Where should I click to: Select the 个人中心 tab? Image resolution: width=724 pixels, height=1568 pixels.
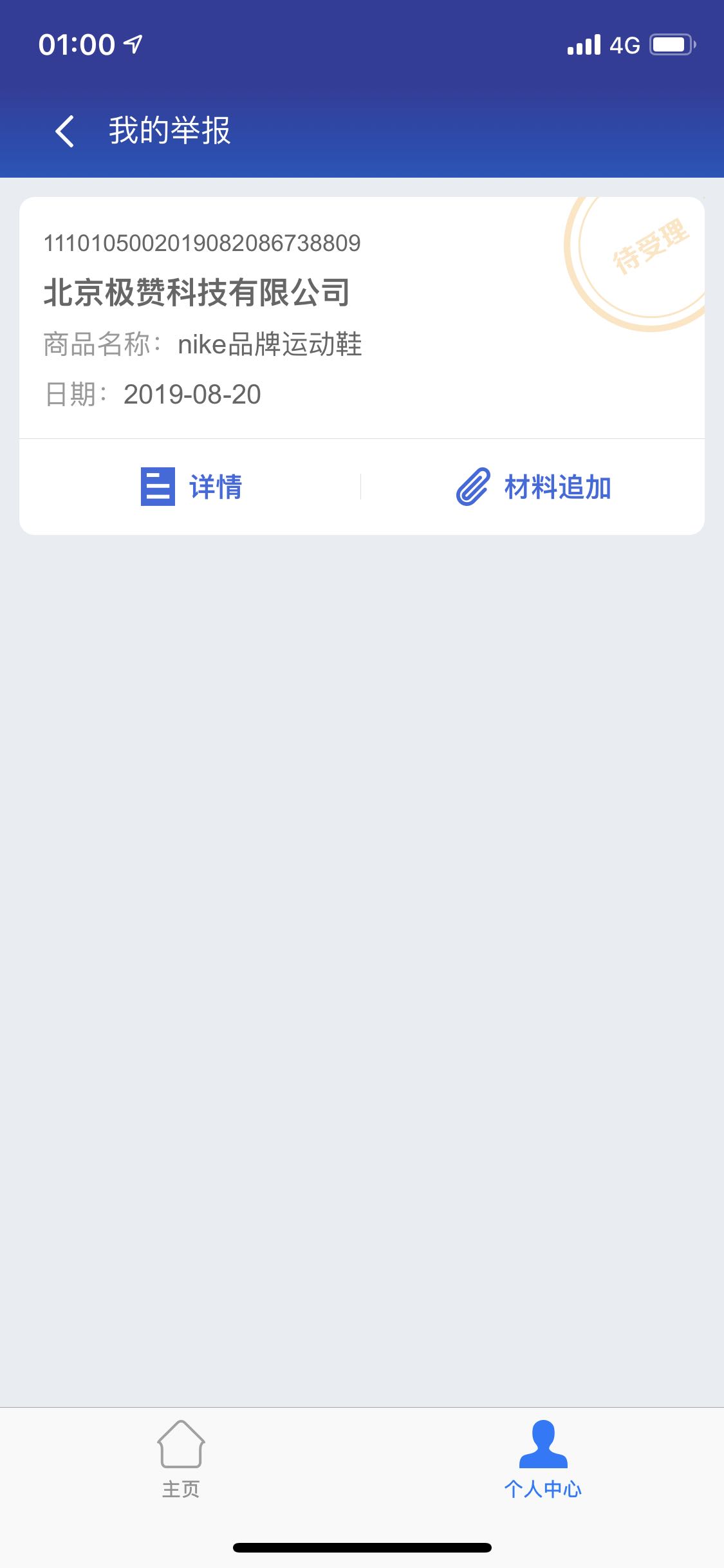(x=543, y=1460)
